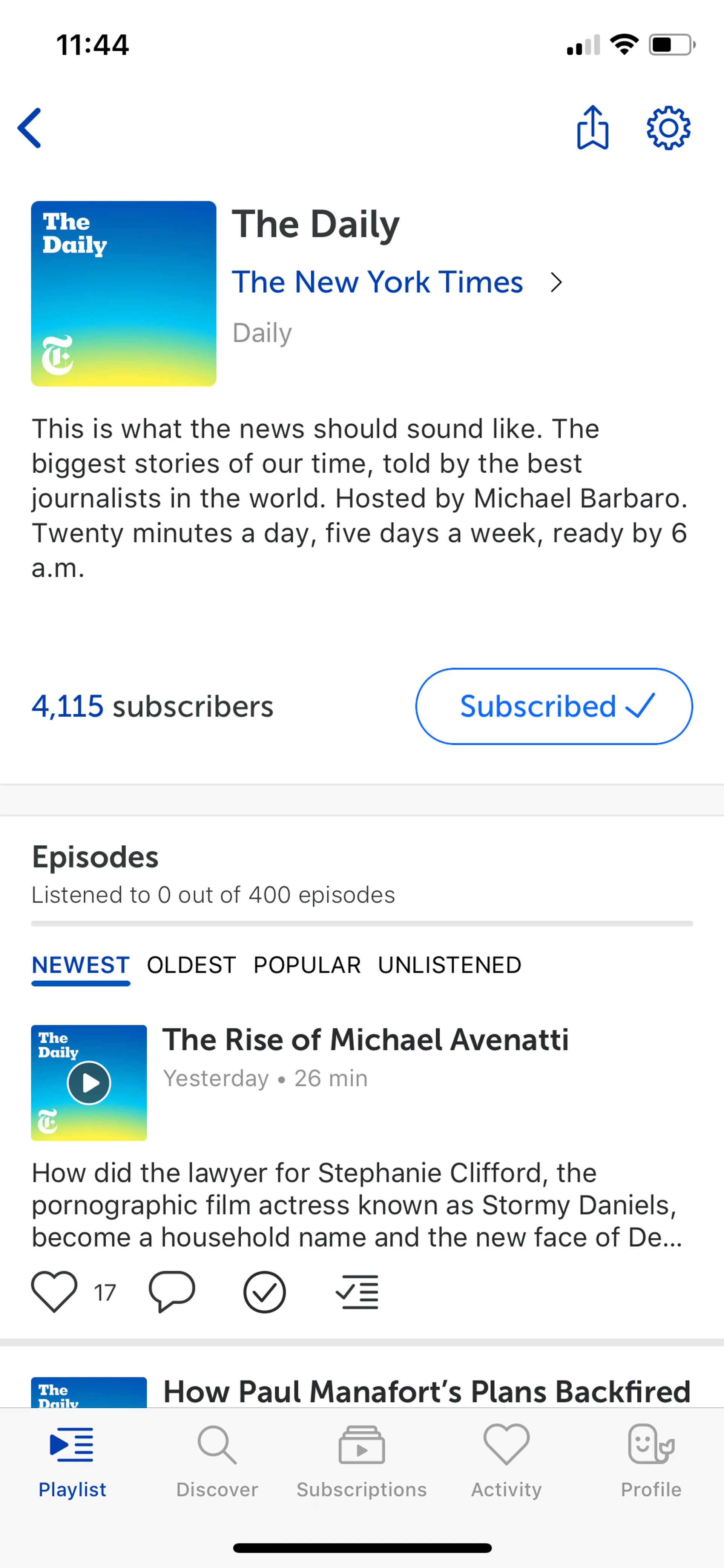Image resolution: width=724 pixels, height=1568 pixels.
Task: Like The Rise of Michael Avenatti episode
Action: click(x=54, y=1292)
